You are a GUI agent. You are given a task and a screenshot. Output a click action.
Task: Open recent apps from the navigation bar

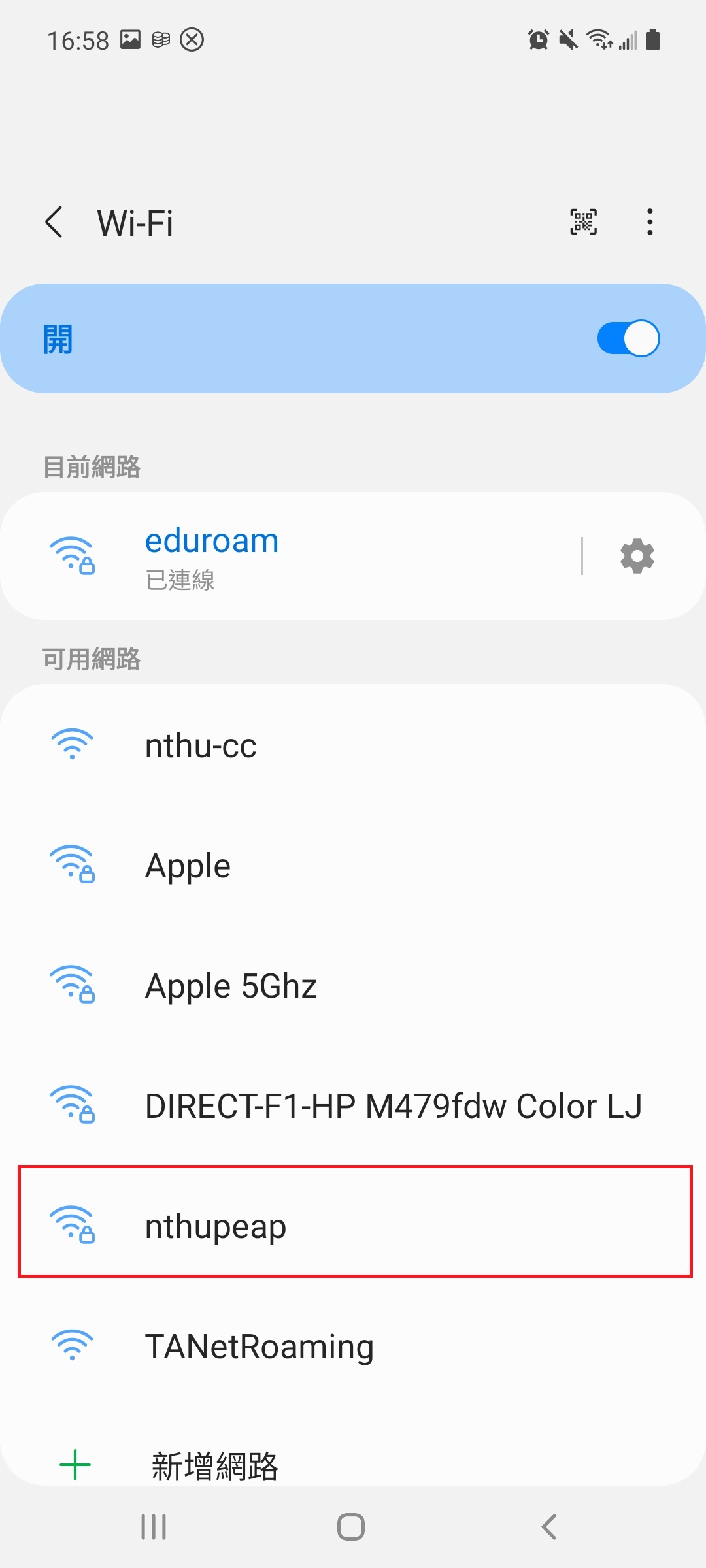click(154, 1527)
